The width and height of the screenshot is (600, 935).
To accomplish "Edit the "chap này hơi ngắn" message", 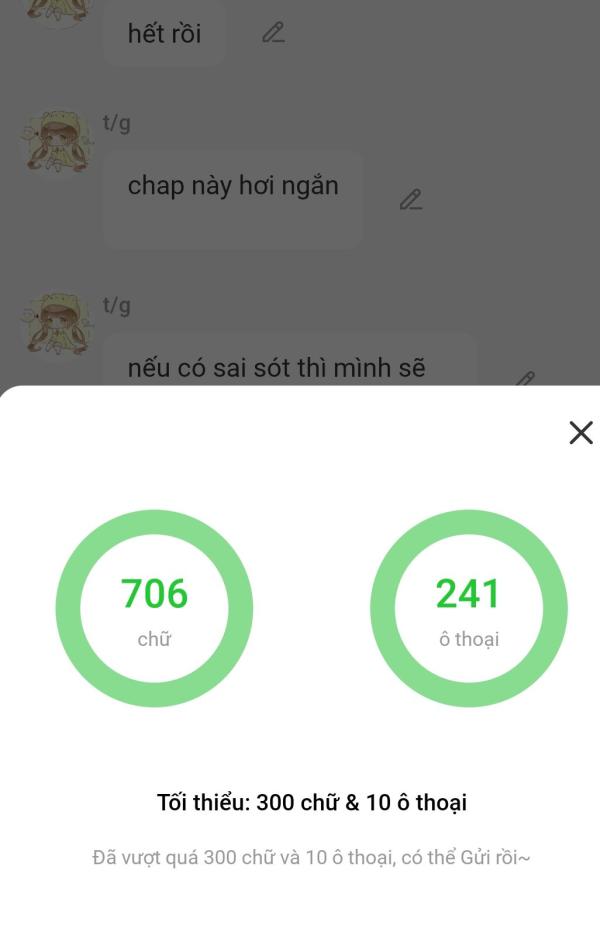I will tap(410, 199).
